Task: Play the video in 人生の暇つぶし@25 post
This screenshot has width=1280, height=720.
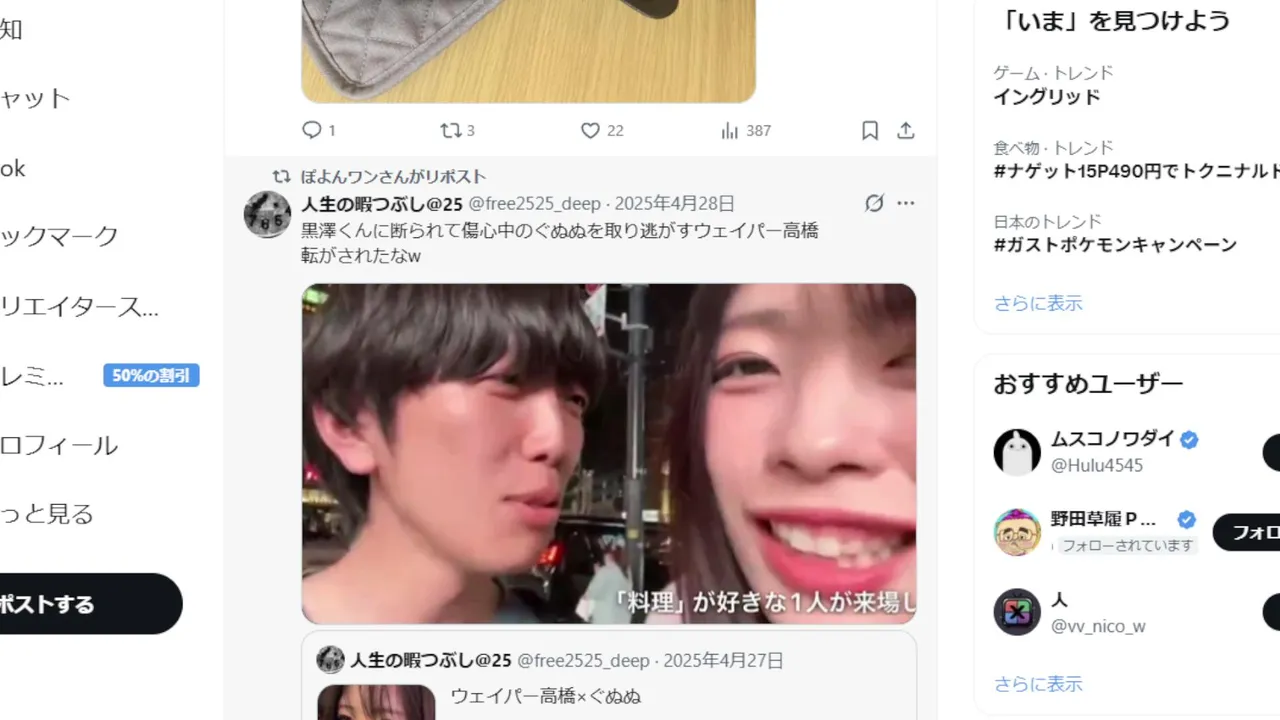Action: [609, 453]
